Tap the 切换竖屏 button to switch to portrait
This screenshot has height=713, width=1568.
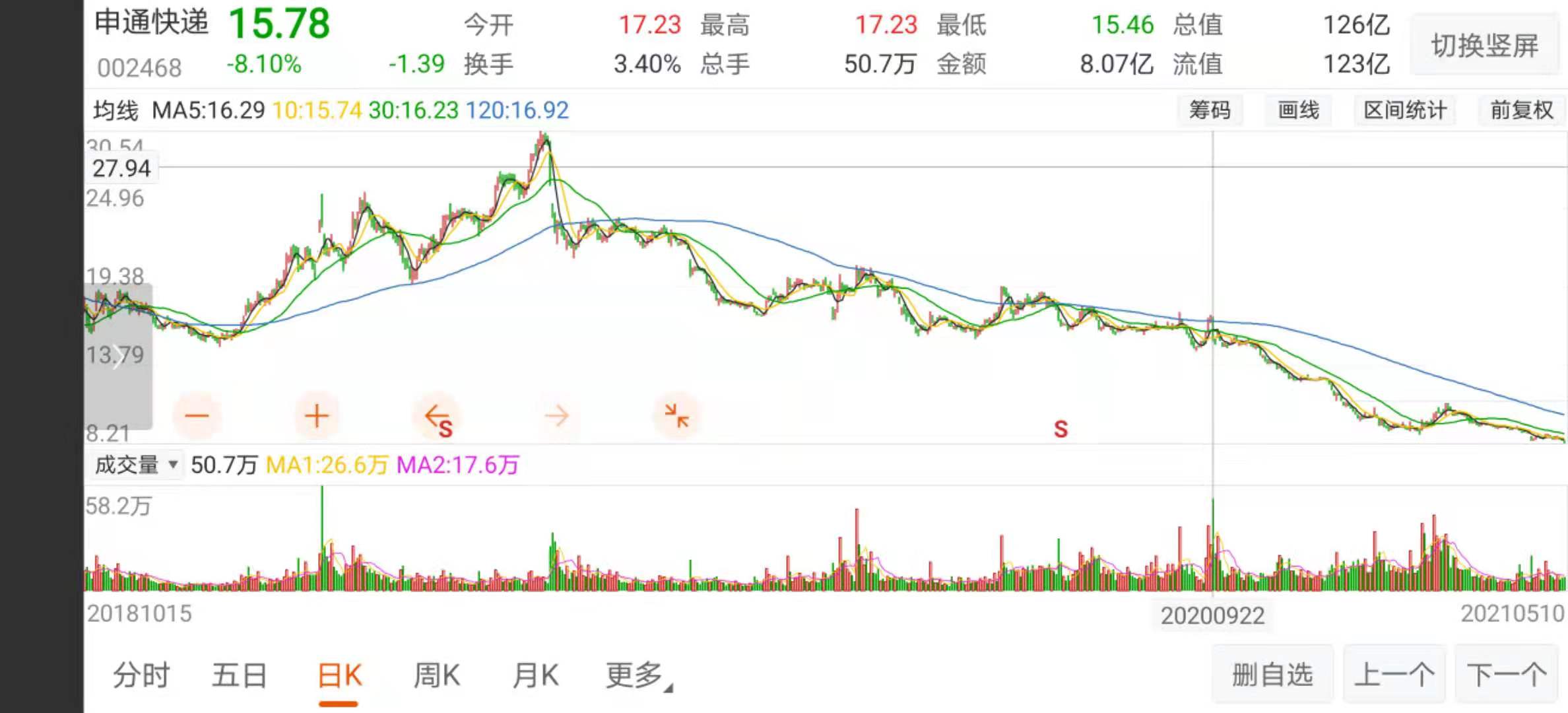tap(1485, 46)
